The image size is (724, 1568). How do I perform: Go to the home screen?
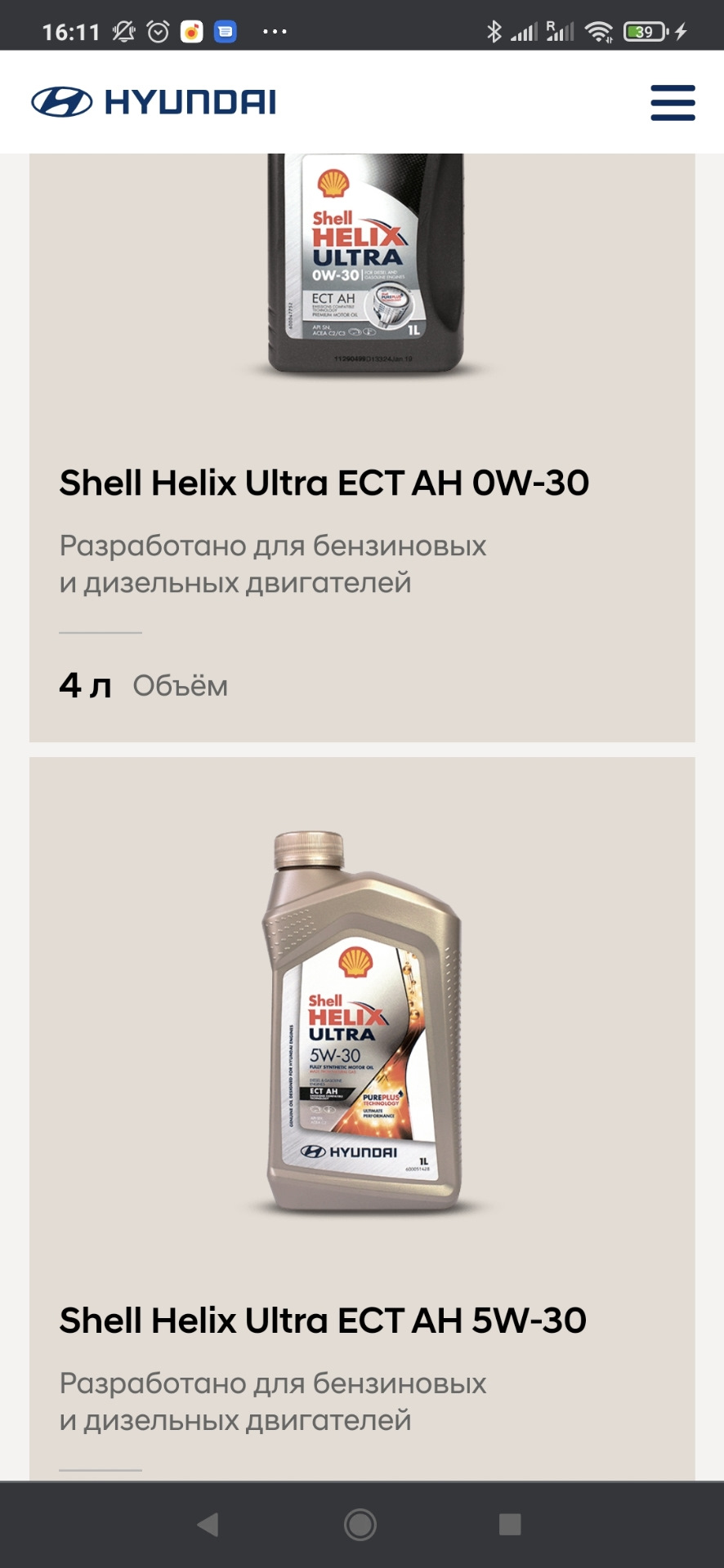360,1524
